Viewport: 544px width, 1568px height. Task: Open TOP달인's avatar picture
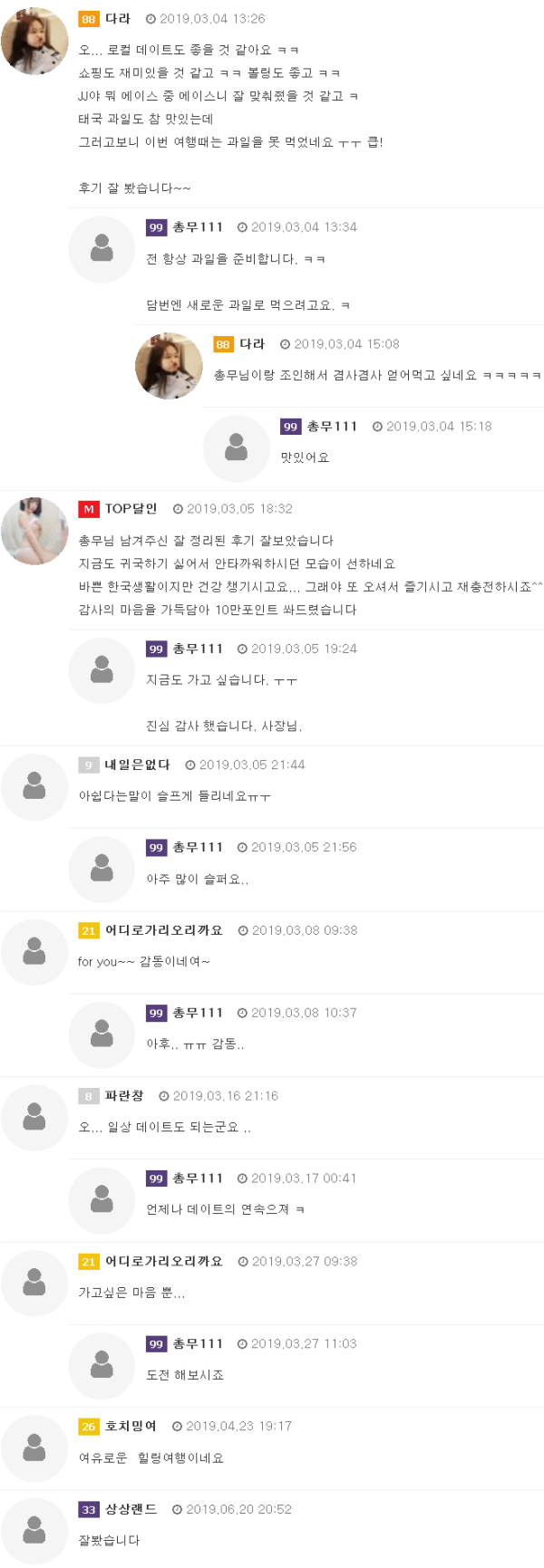click(x=34, y=531)
